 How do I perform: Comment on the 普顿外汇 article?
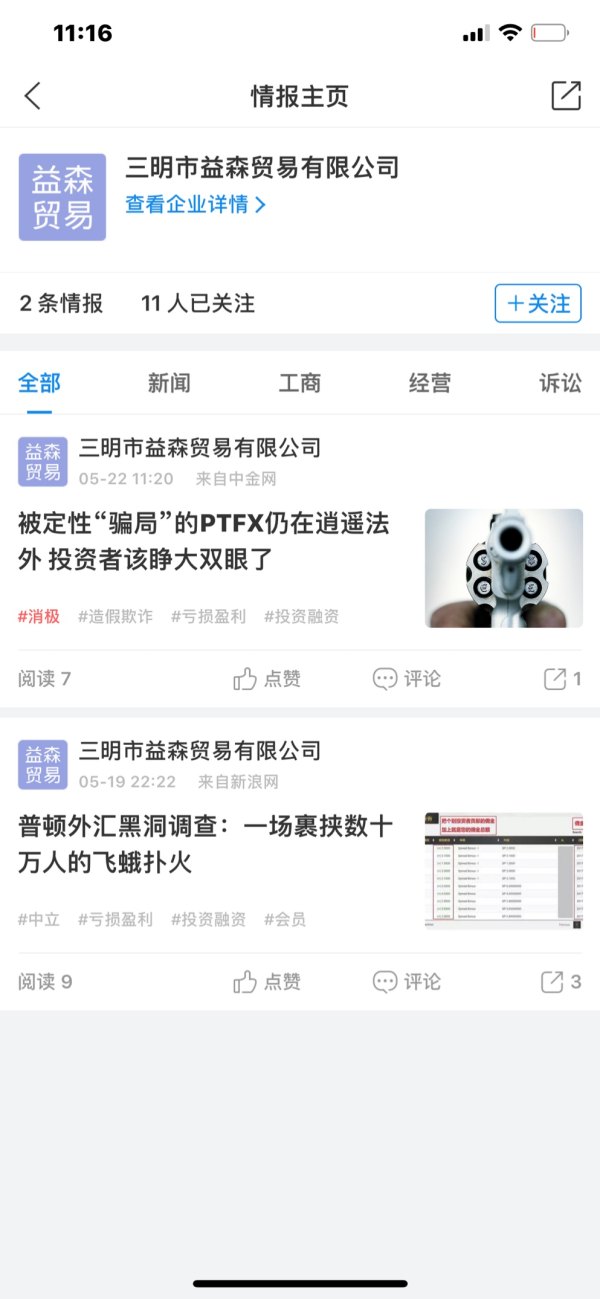tap(406, 982)
